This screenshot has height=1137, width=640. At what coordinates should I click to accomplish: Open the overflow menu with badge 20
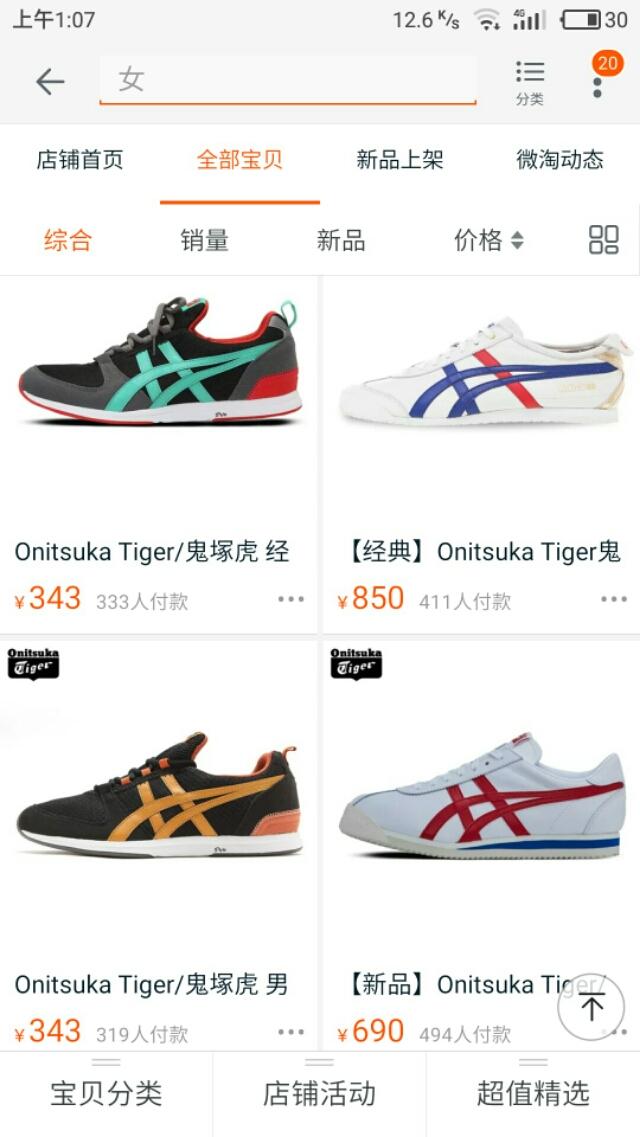(598, 82)
